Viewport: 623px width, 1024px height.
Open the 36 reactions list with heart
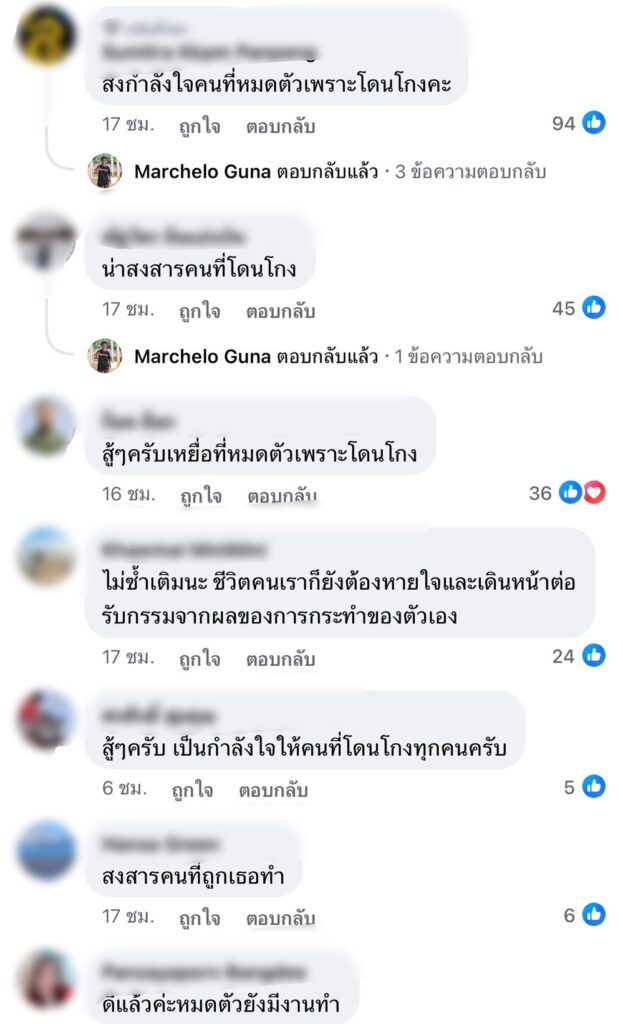point(568,493)
